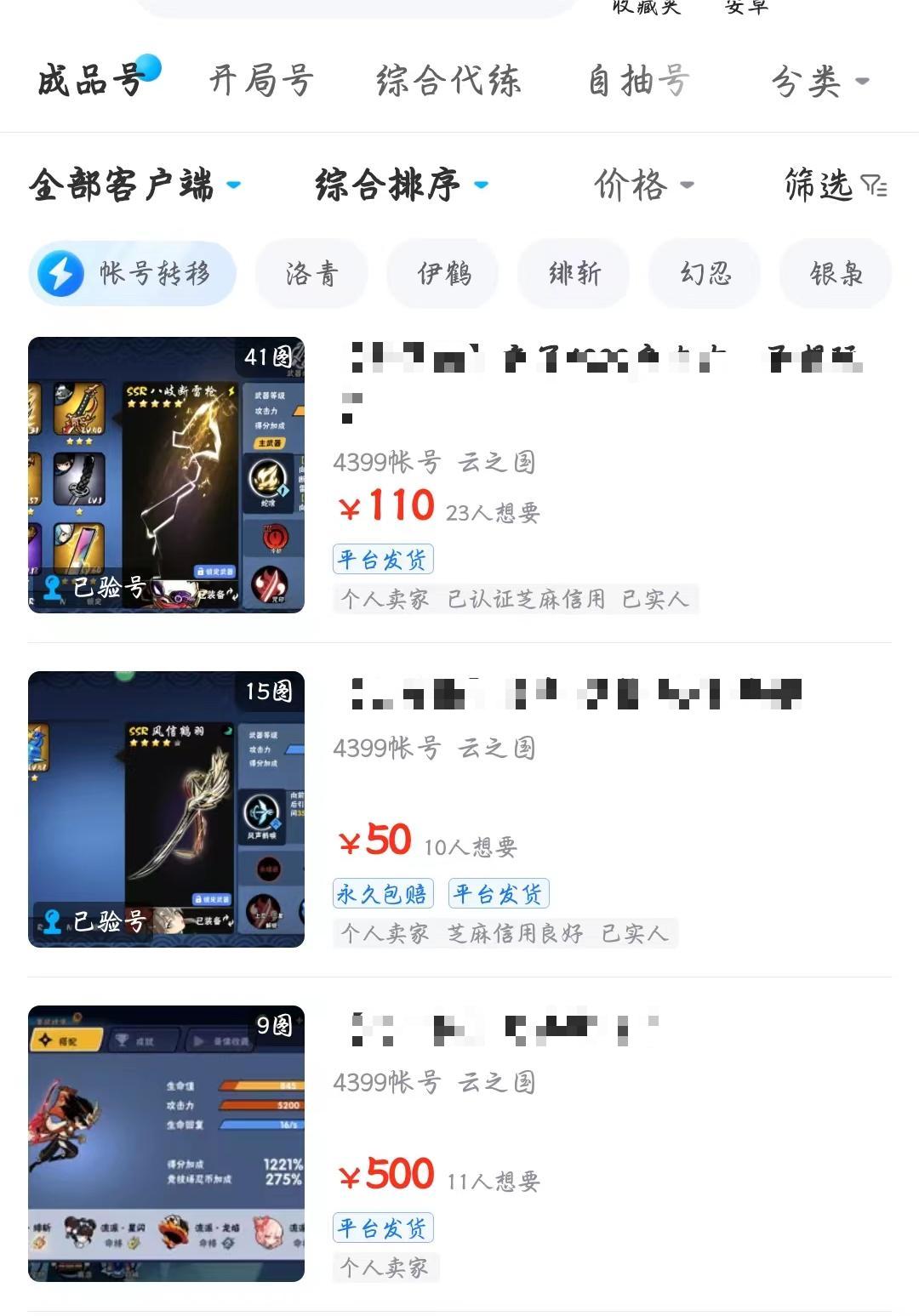The width and height of the screenshot is (919, 1316).
Task: Apply the 幻忍 filter chip
Action: point(705,274)
